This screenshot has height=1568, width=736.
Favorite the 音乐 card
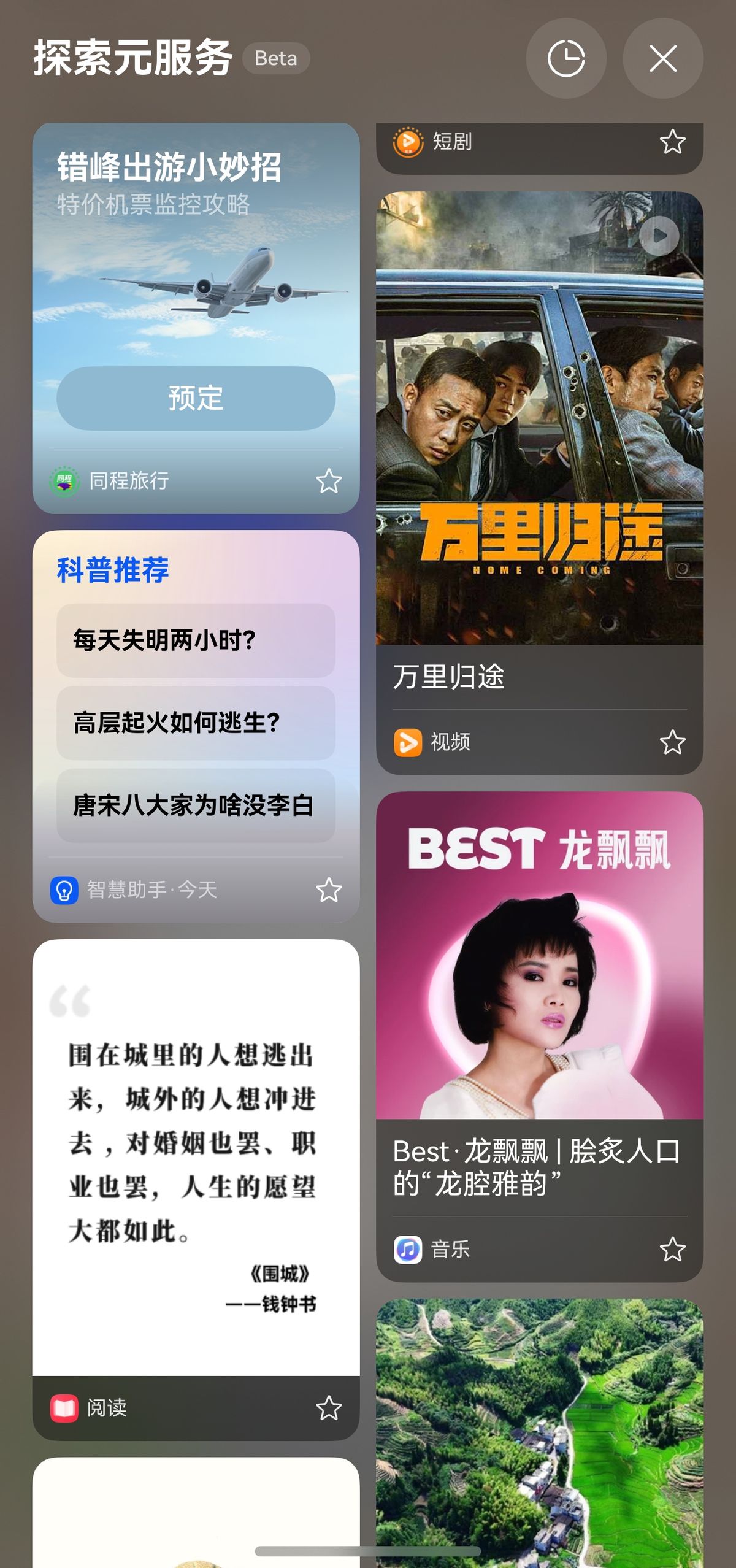(x=672, y=1249)
